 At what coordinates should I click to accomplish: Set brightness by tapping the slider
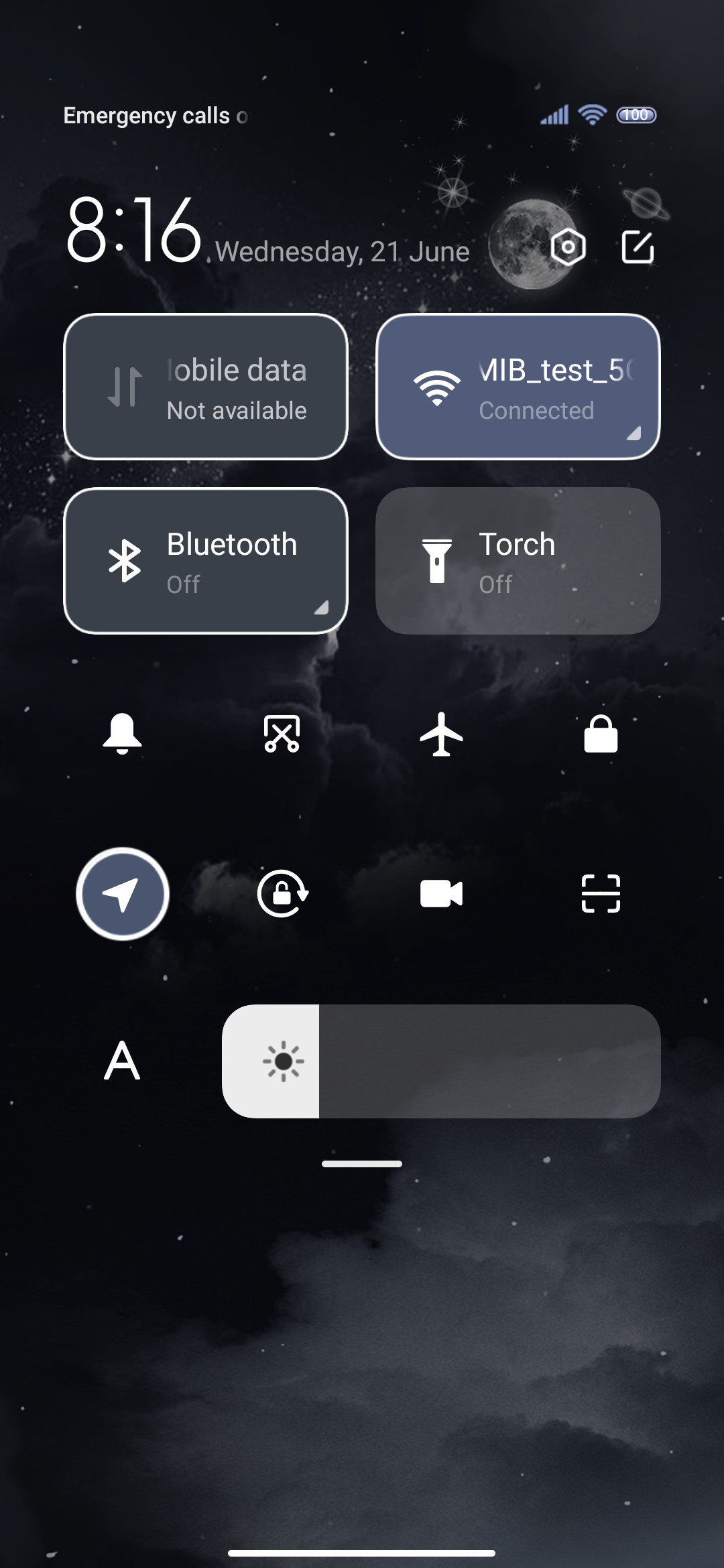[441, 1061]
